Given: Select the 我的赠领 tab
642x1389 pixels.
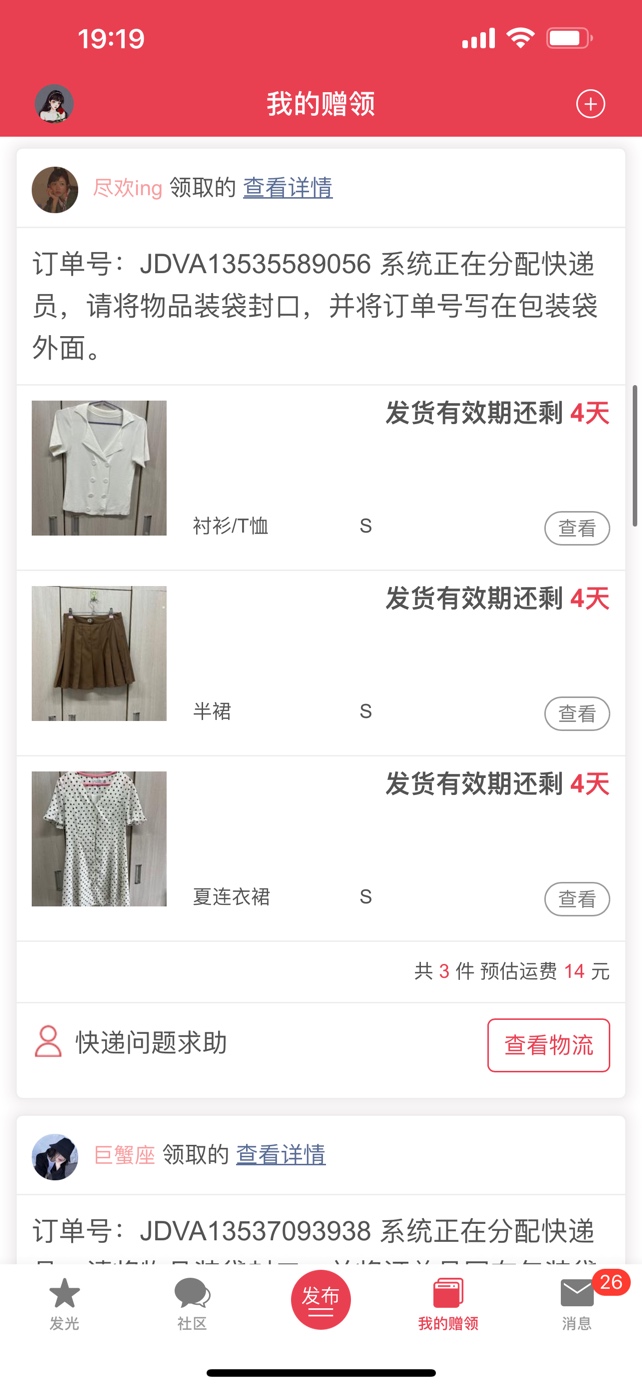Looking at the screenshot, I should pyautogui.click(x=448, y=1304).
